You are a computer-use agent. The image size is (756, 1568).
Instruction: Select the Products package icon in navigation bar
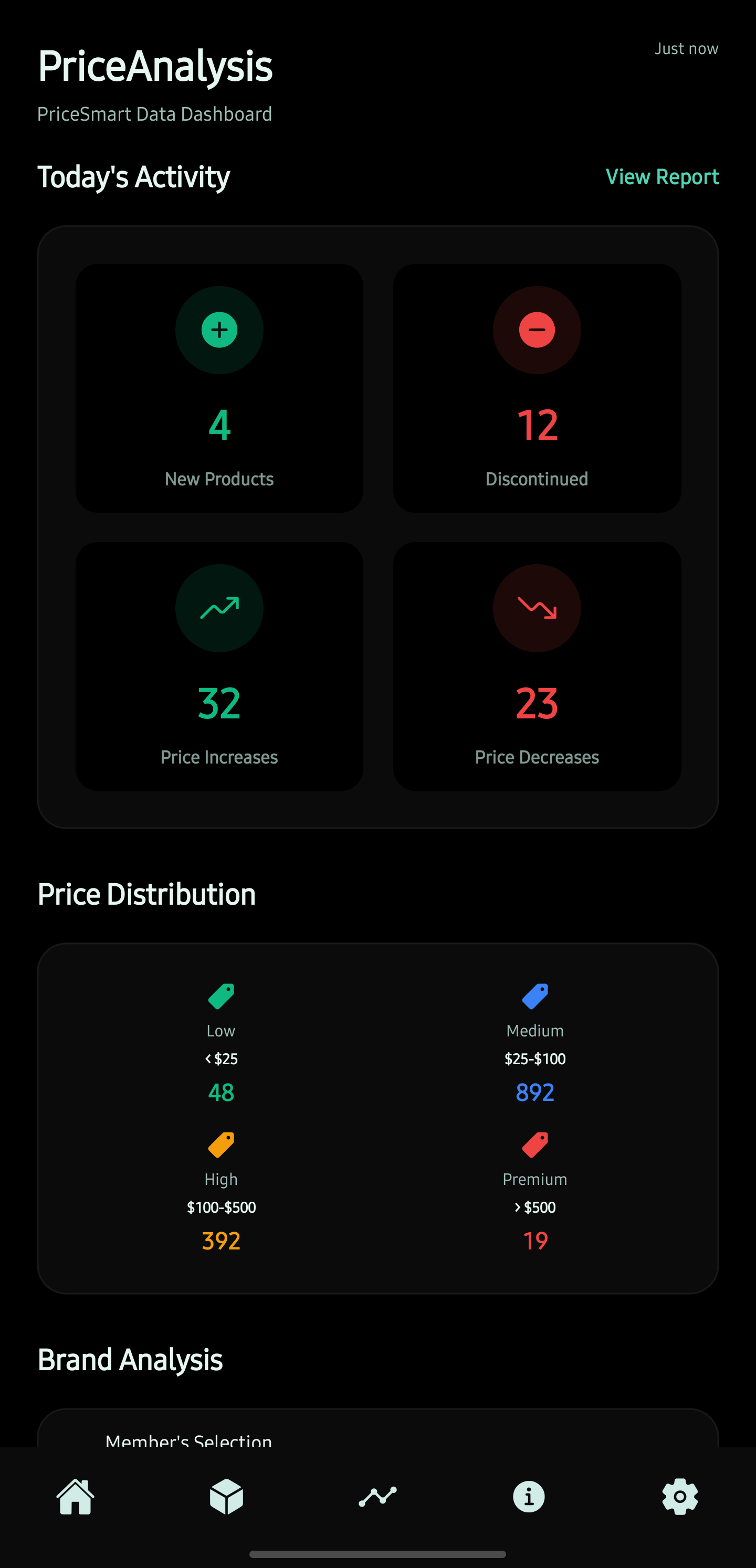[x=227, y=1497]
